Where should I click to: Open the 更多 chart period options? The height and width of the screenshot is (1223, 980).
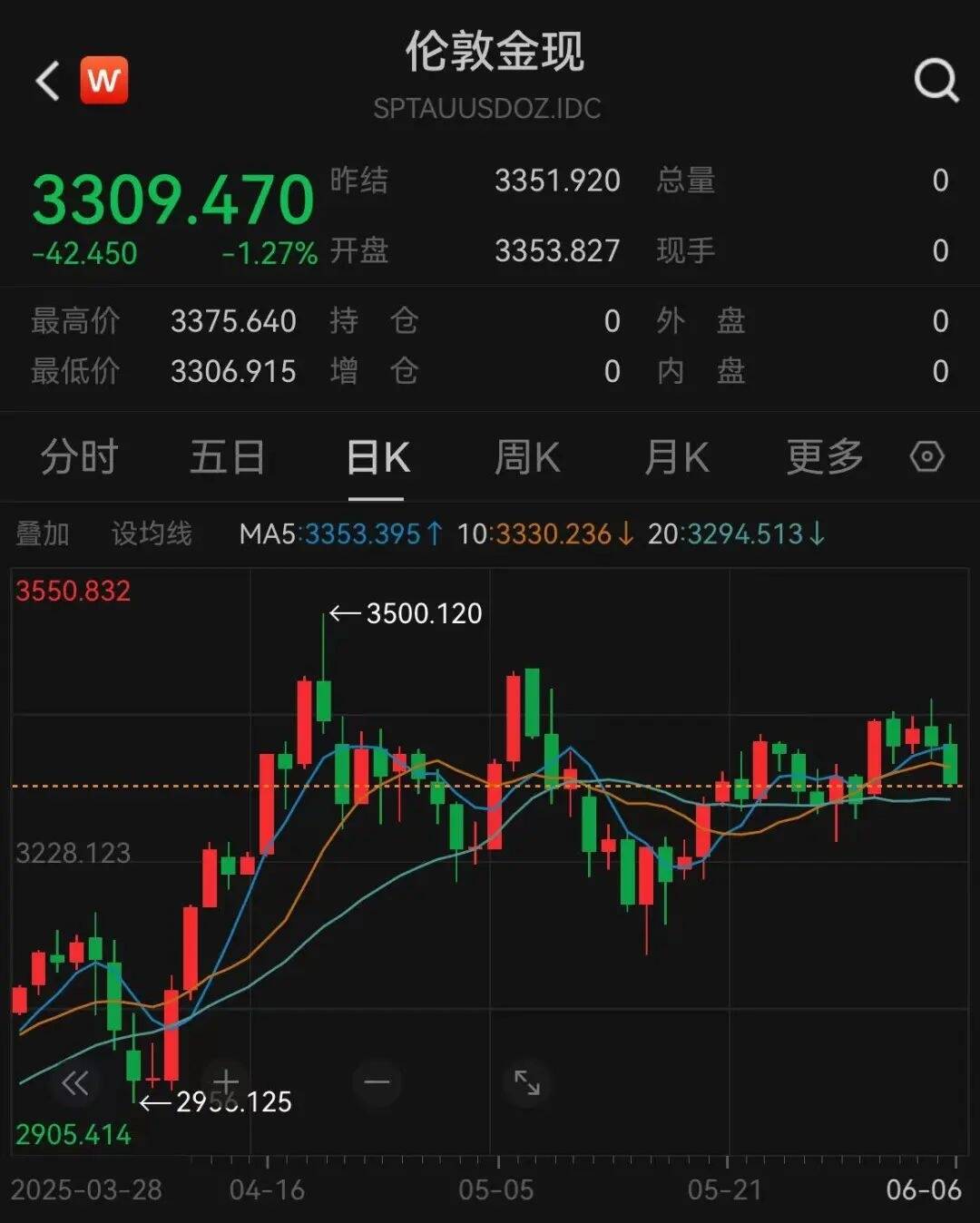[824, 456]
